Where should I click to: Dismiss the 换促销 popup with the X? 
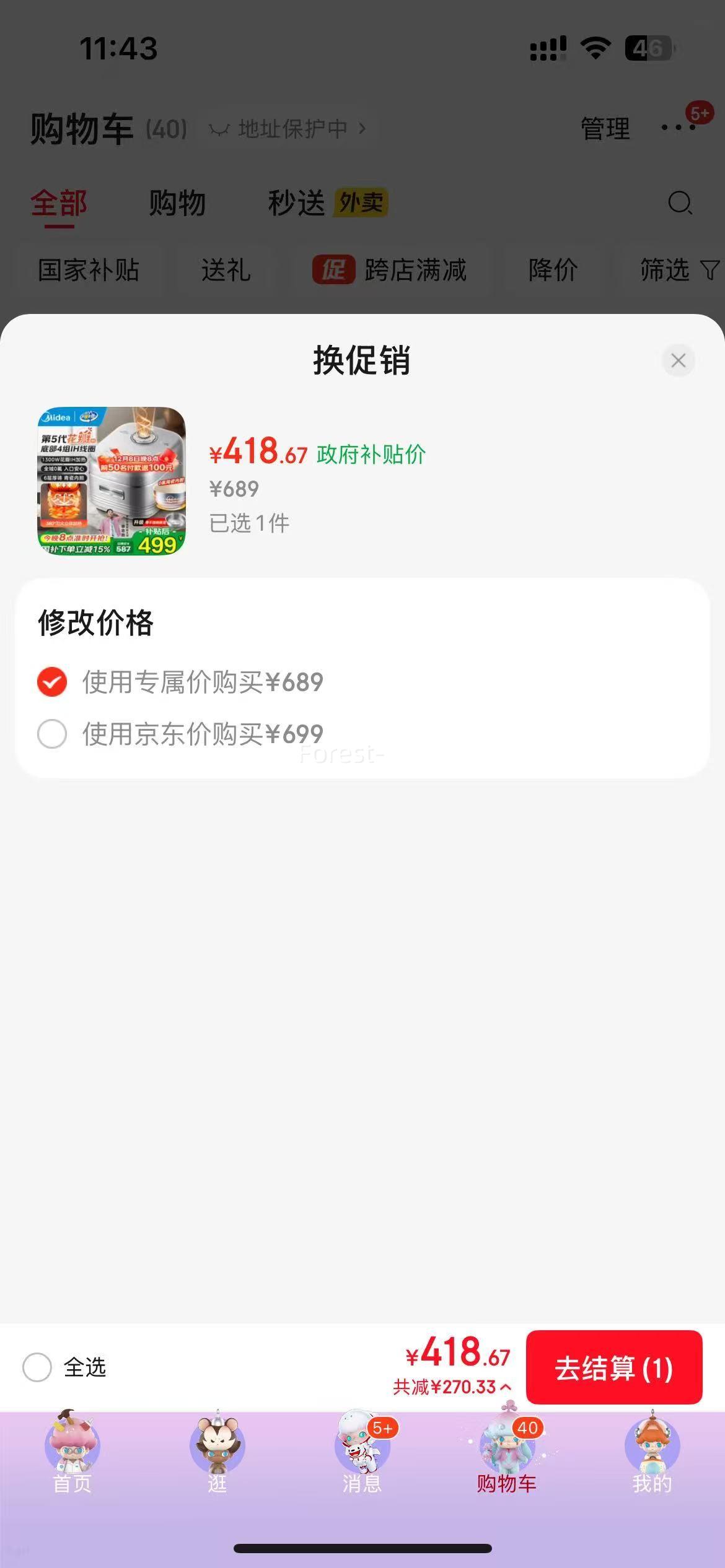(x=678, y=360)
